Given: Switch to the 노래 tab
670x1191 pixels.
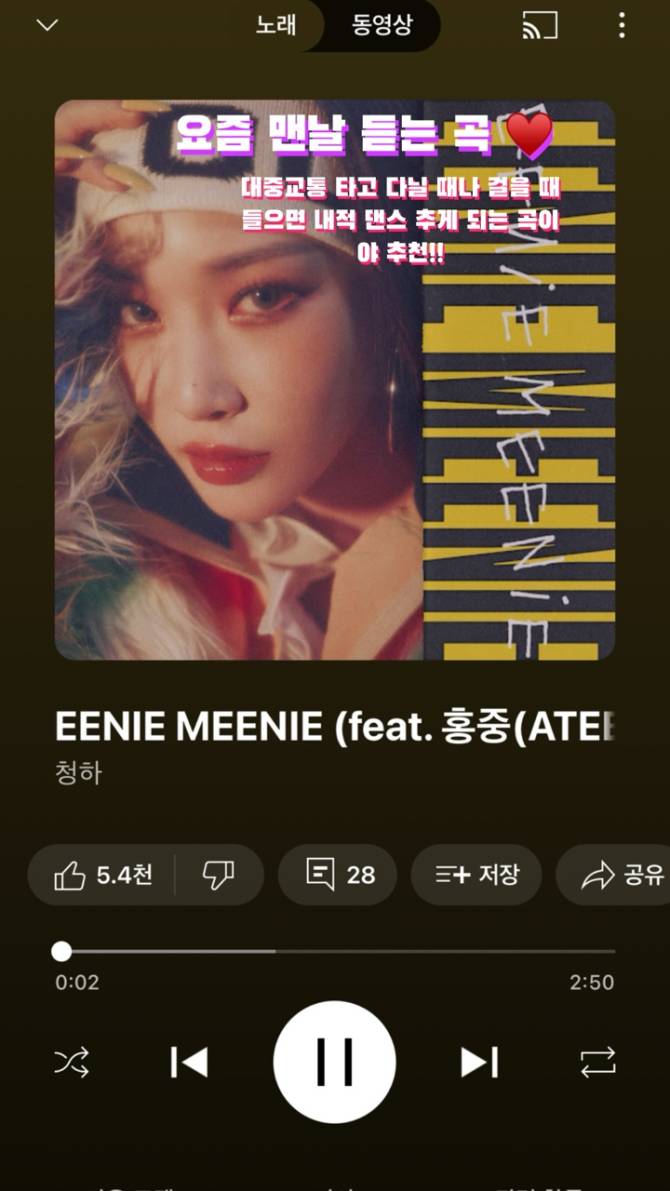Looking at the screenshot, I should click(276, 26).
